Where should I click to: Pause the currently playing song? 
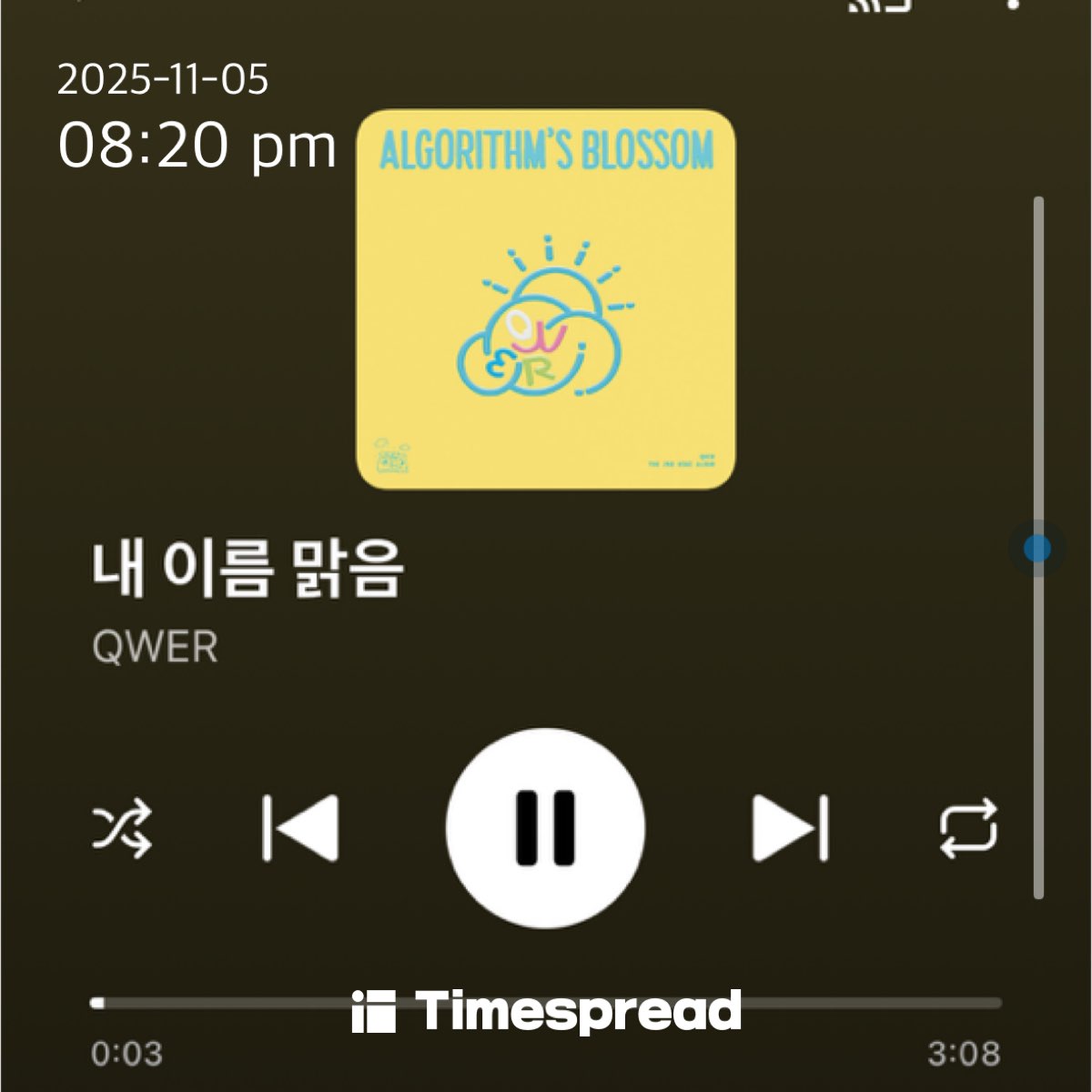coord(545,827)
